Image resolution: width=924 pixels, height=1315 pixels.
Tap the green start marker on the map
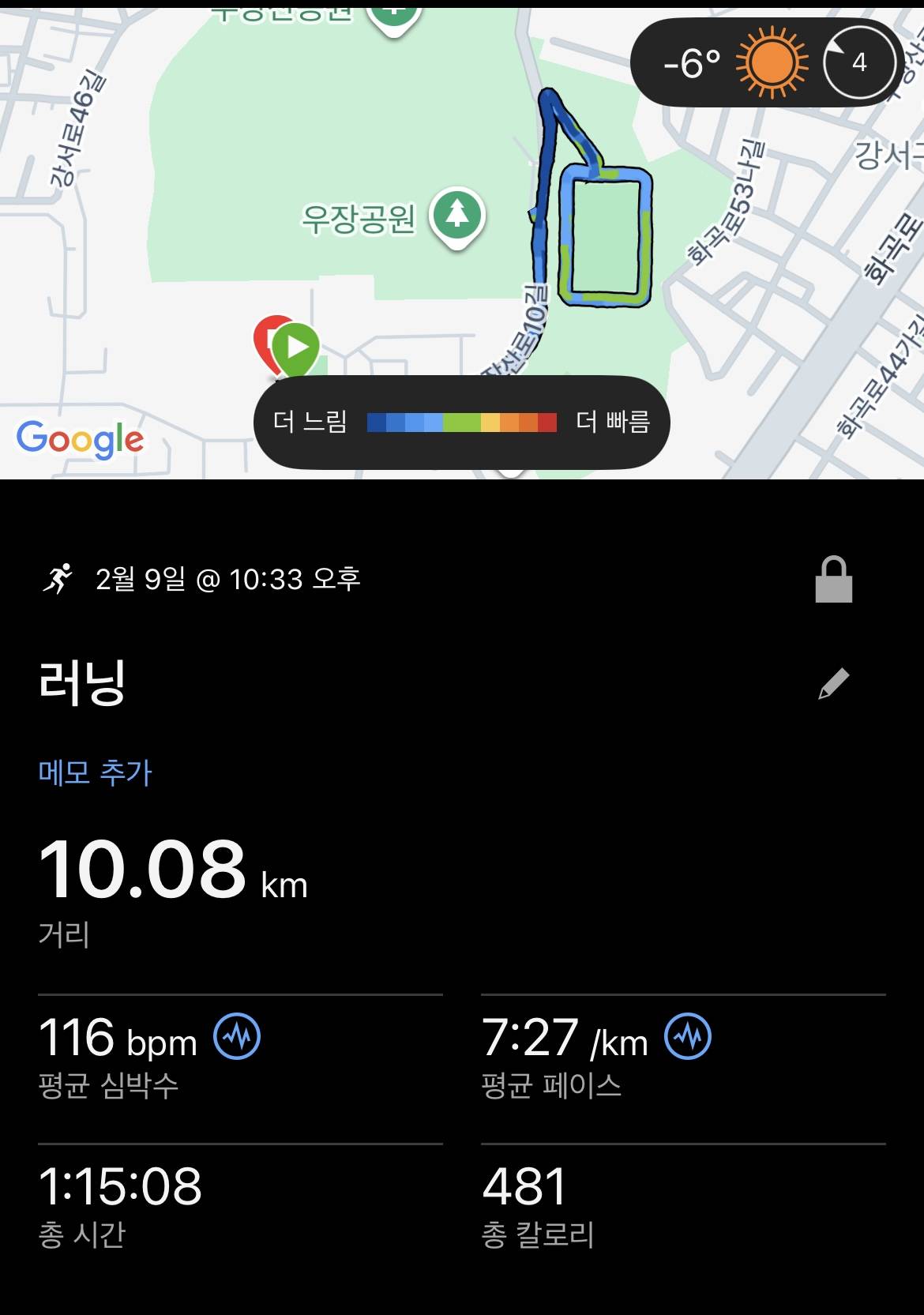[x=297, y=344]
